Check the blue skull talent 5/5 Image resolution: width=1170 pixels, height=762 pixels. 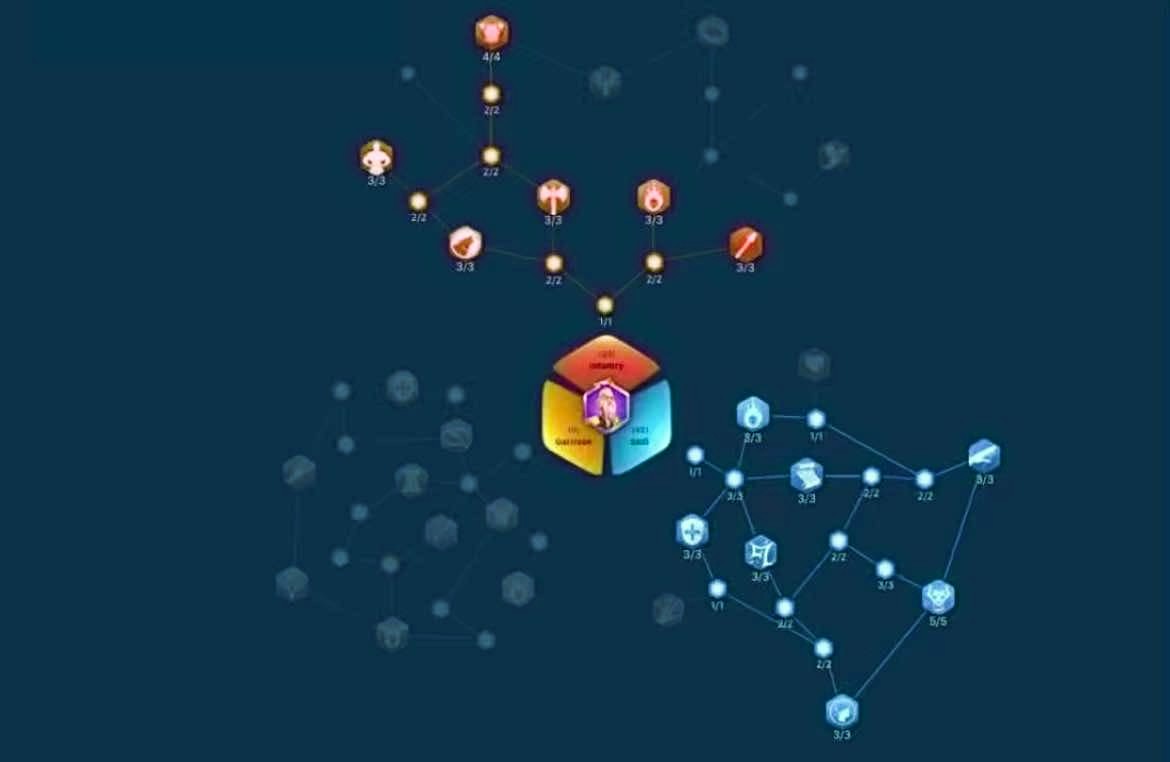[938, 597]
